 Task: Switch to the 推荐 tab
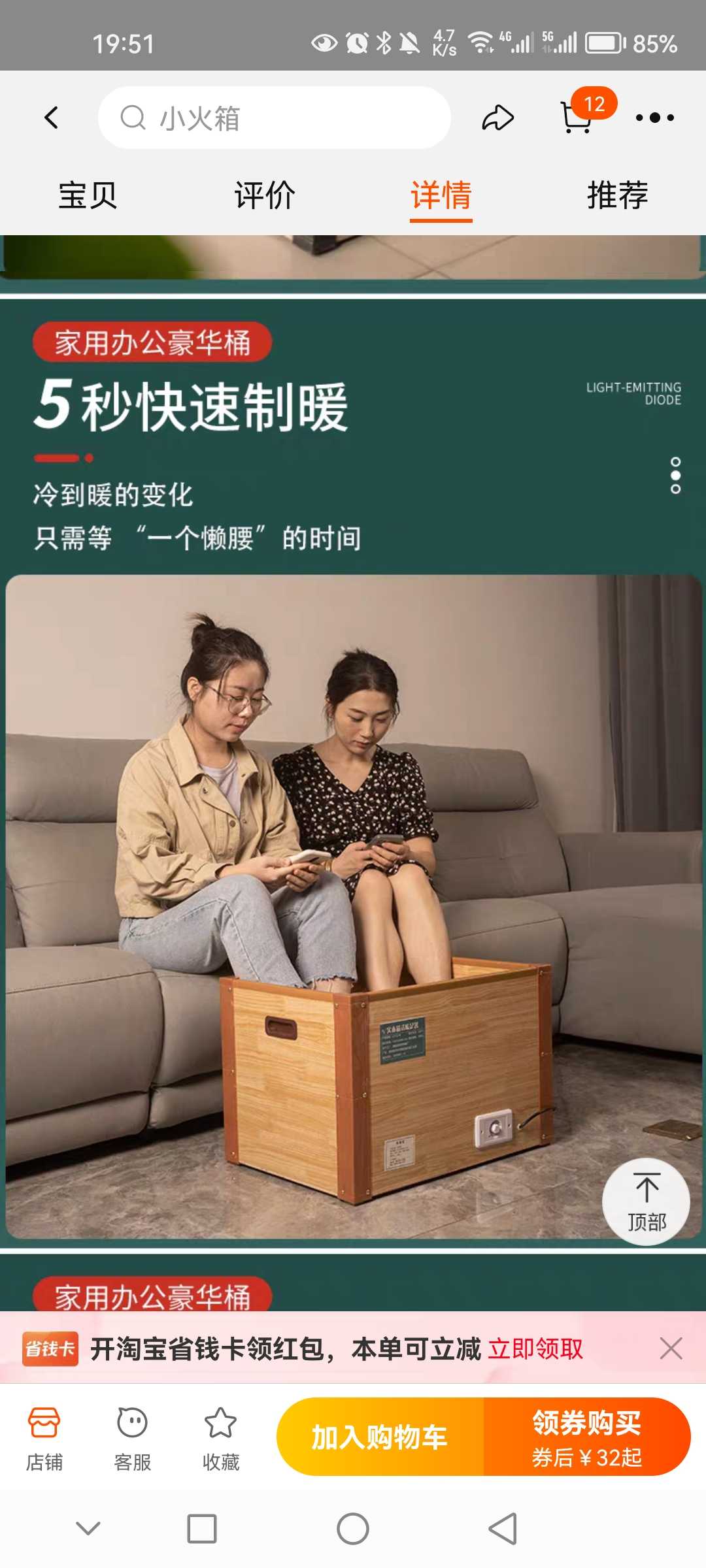point(618,195)
